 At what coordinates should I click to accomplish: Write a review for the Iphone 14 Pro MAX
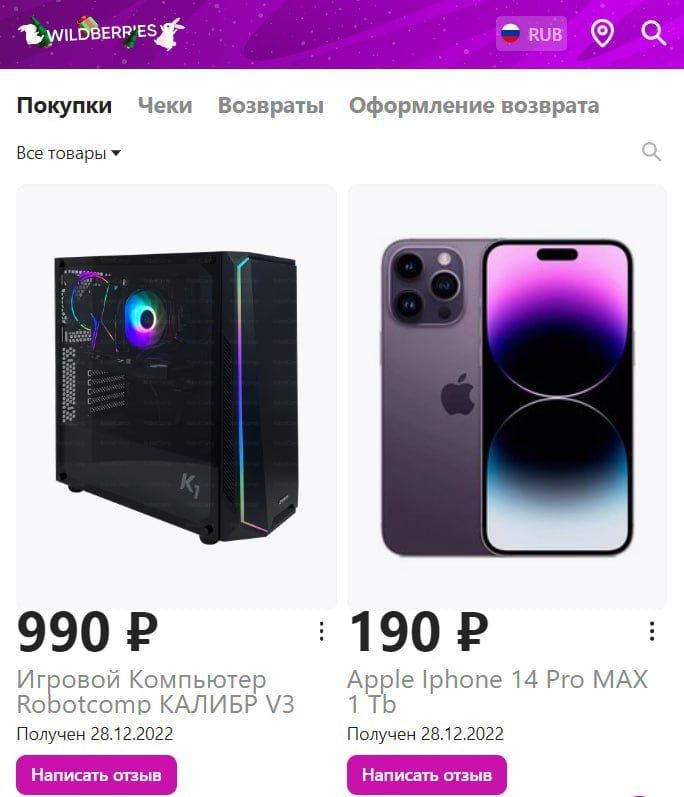click(x=427, y=774)
